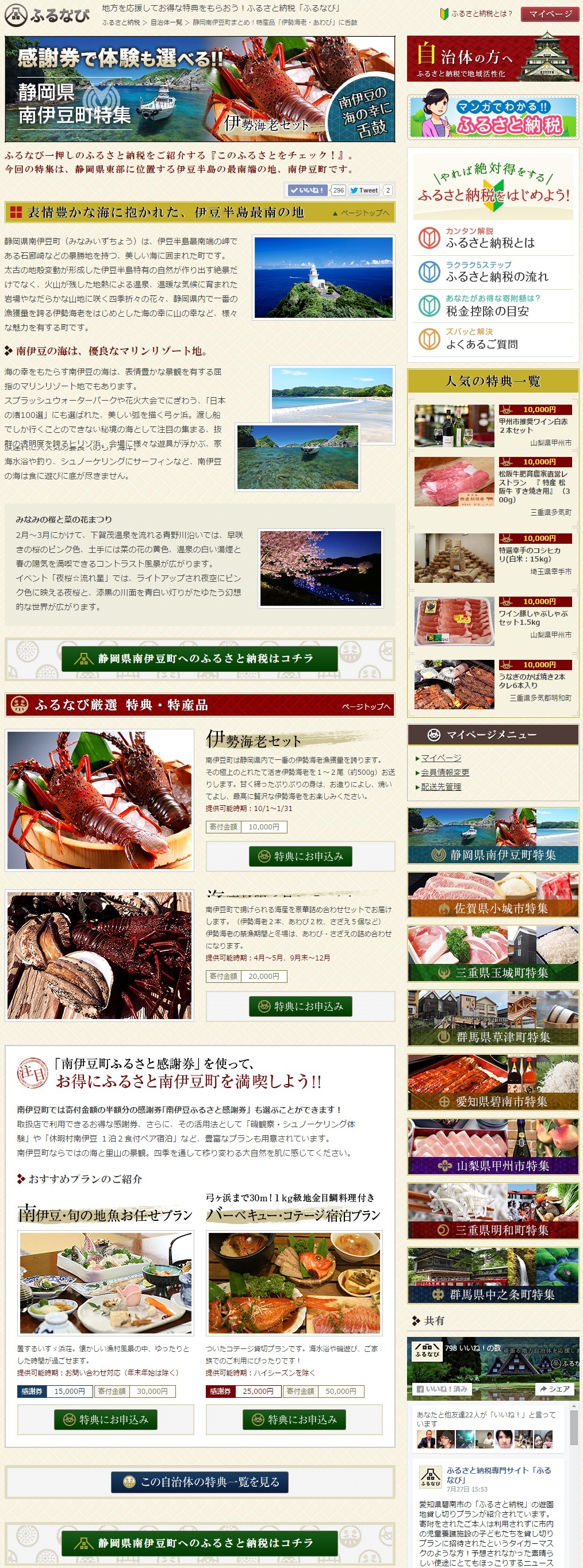Apply for the 20,000円 seafood assortment reward
The image size is (583, 1568).
(x=300, y=1006)
